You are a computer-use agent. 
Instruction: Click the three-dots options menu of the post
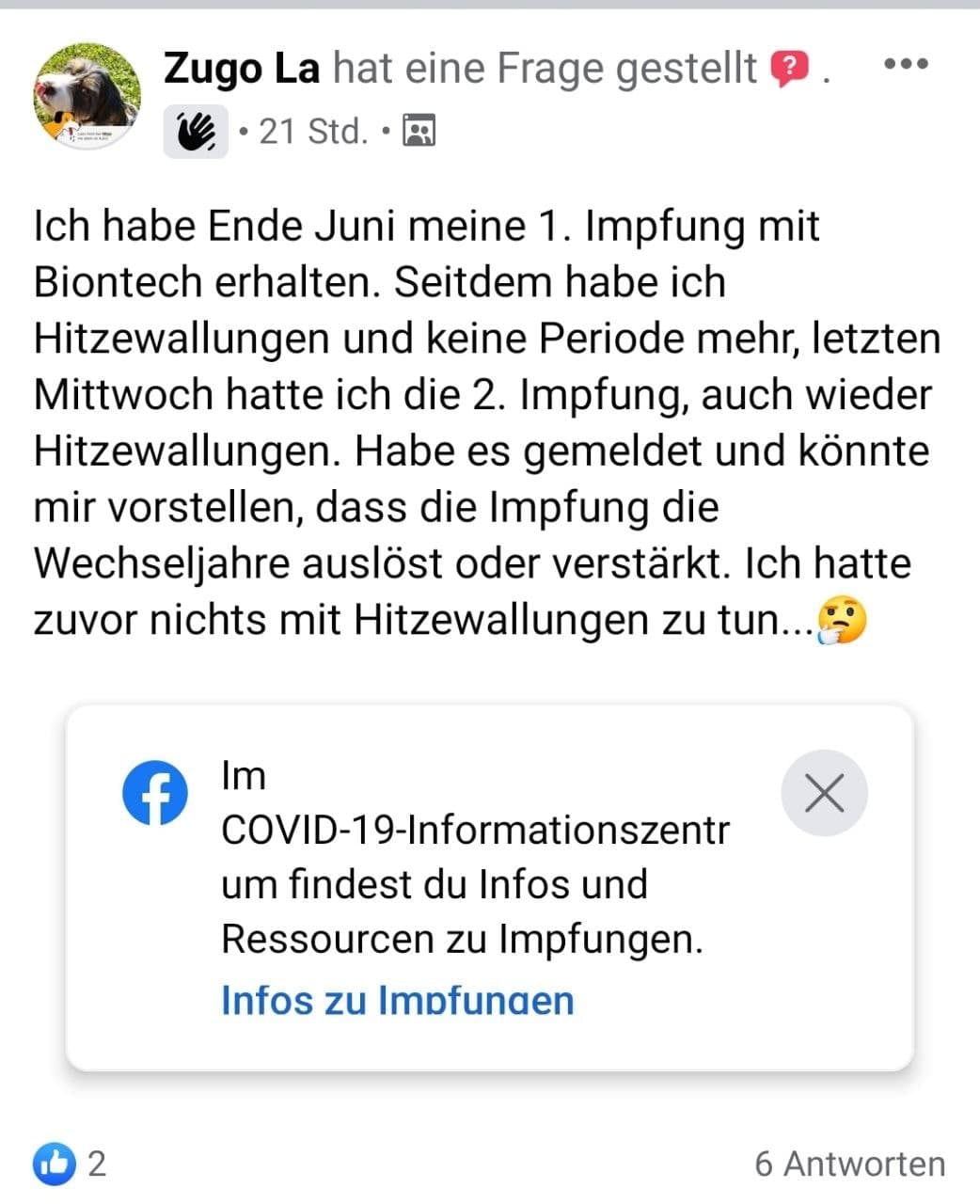pos(906,64)
